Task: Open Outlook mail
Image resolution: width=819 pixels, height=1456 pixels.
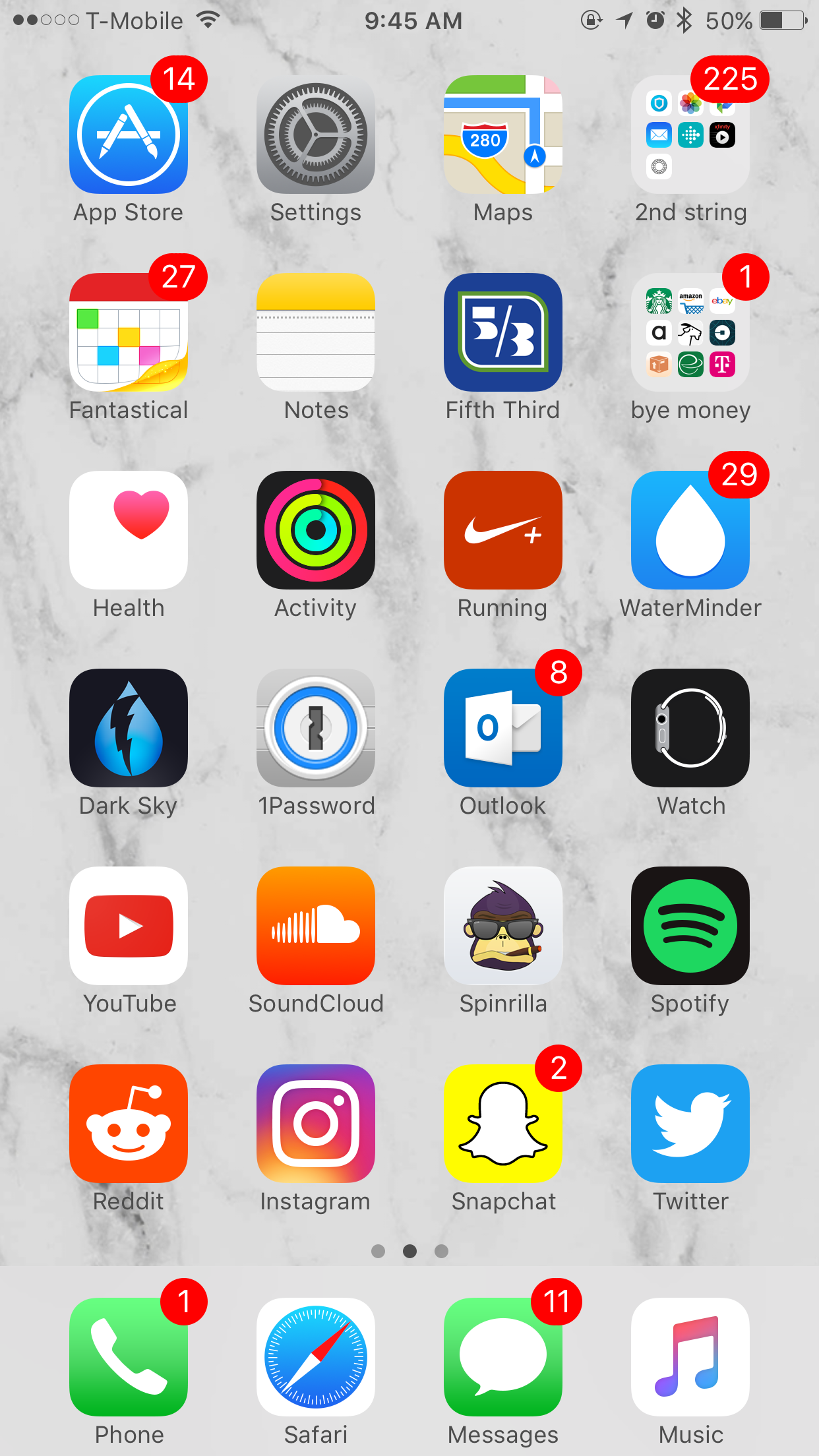Action: 503,728
